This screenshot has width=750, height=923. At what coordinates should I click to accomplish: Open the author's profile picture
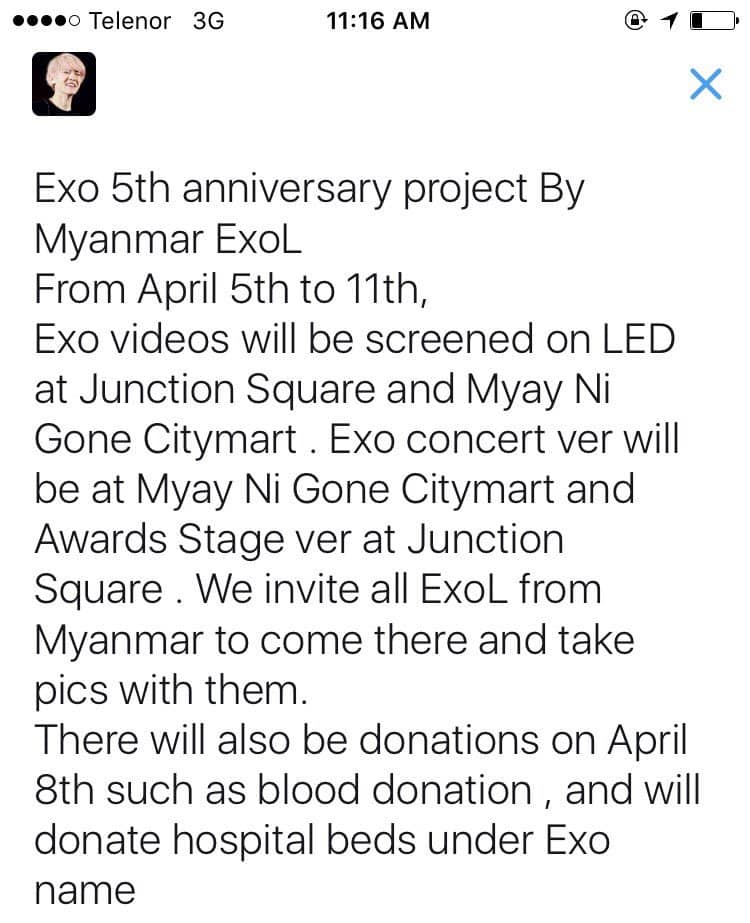click(x=65, y=83)
